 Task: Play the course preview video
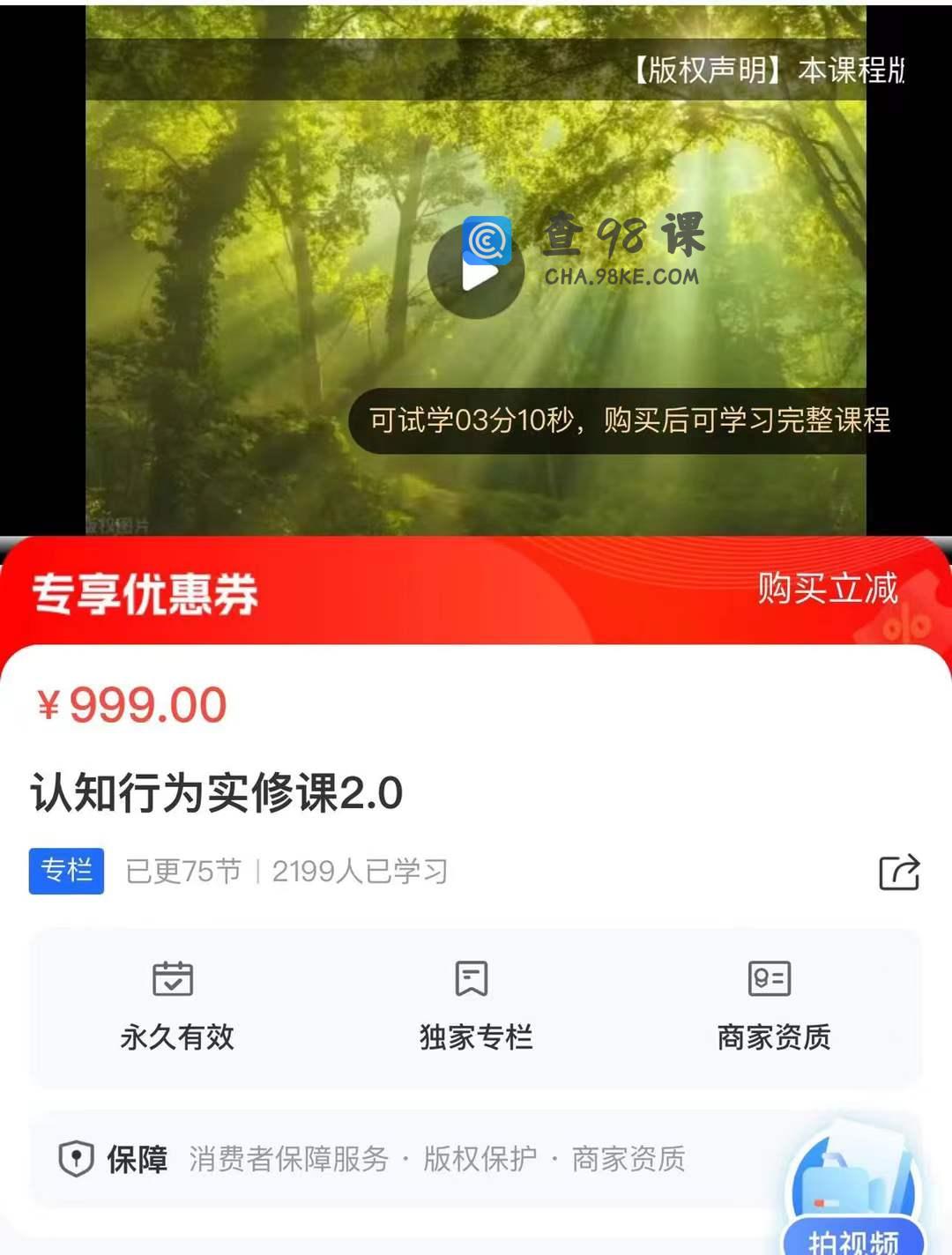pyautogui.click(x=476, y=273)
